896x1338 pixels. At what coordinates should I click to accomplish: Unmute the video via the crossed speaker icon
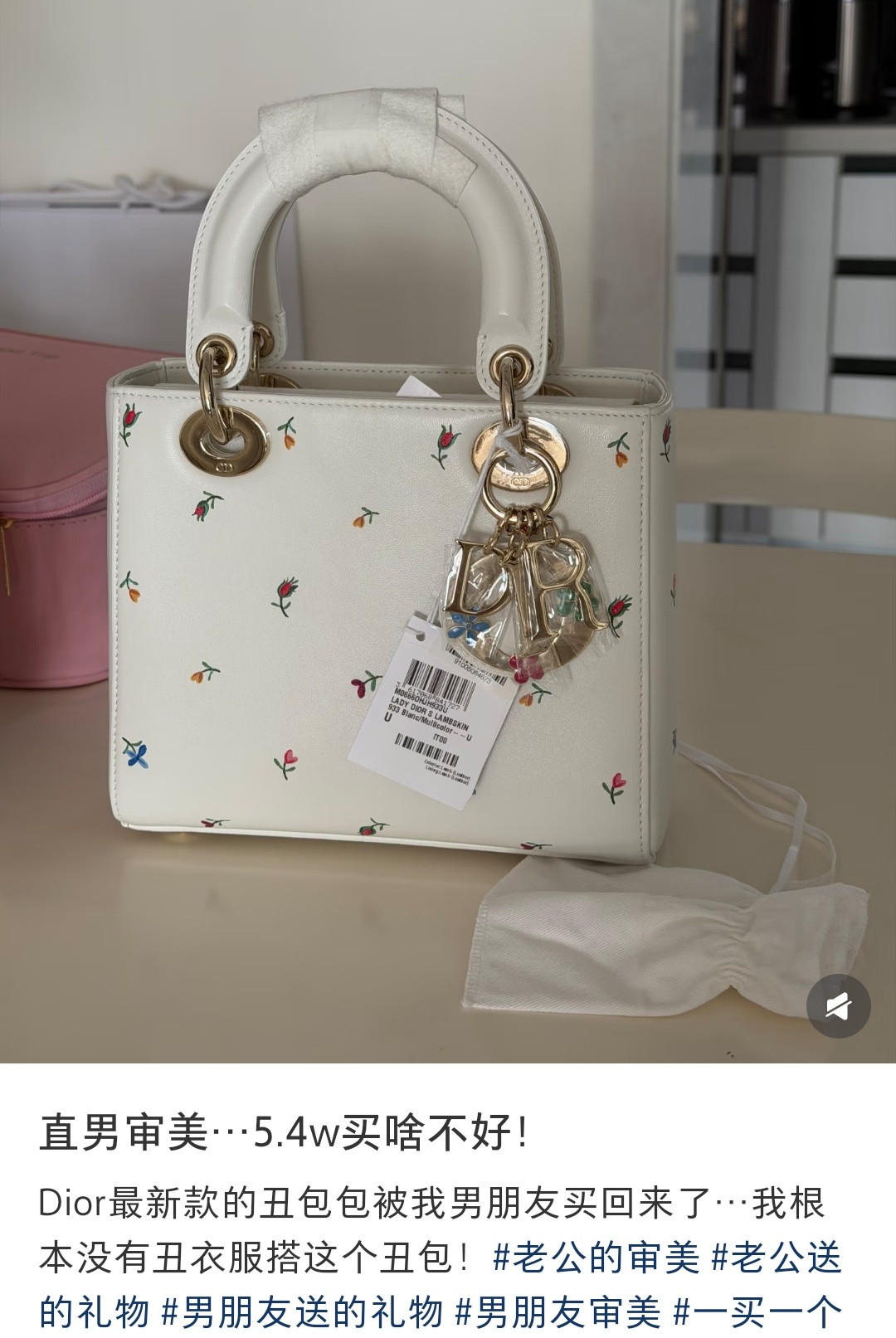click(840, 1008)
